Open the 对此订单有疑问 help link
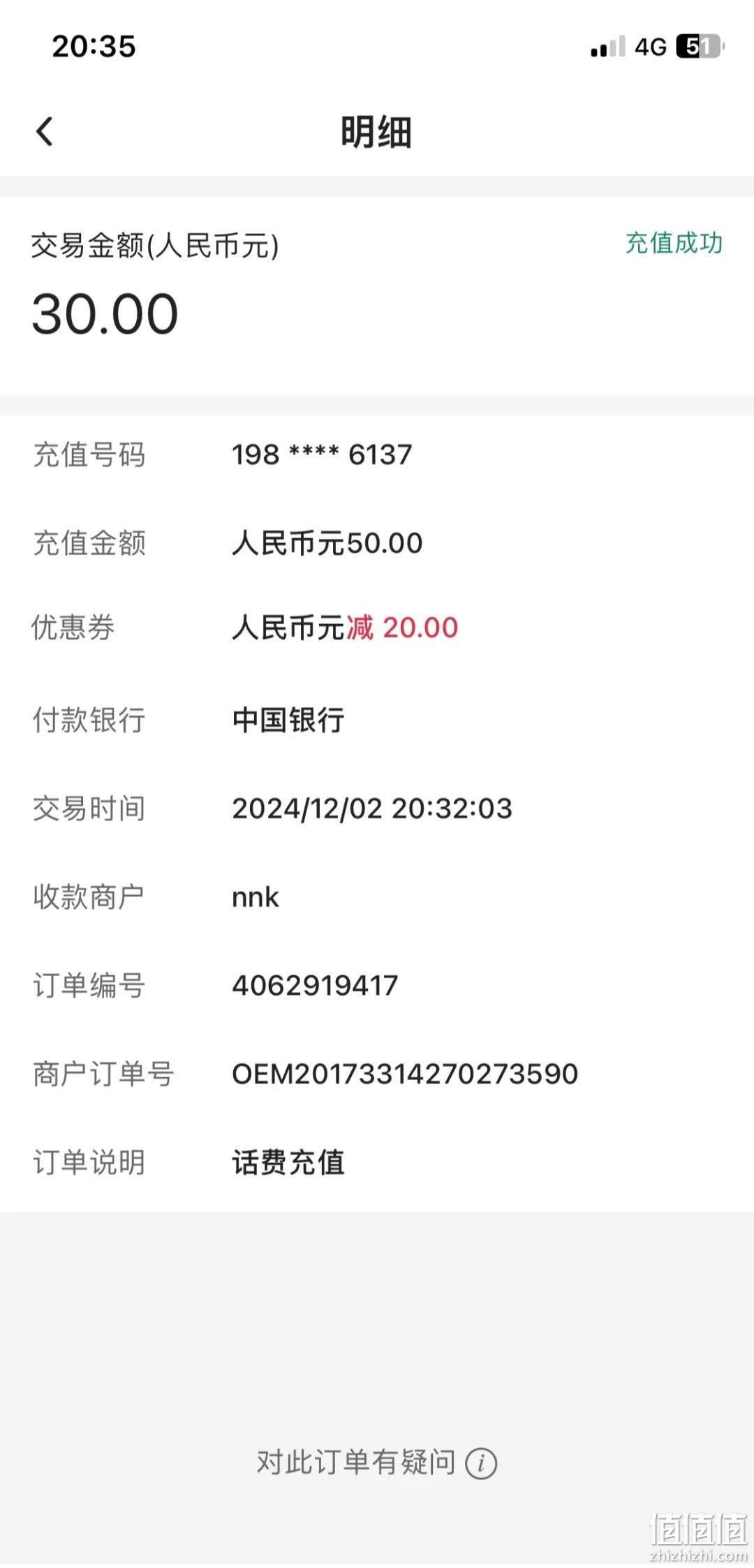This screenshot has height=1568, width=754. pyautogui.click(x=376, y=1462)
